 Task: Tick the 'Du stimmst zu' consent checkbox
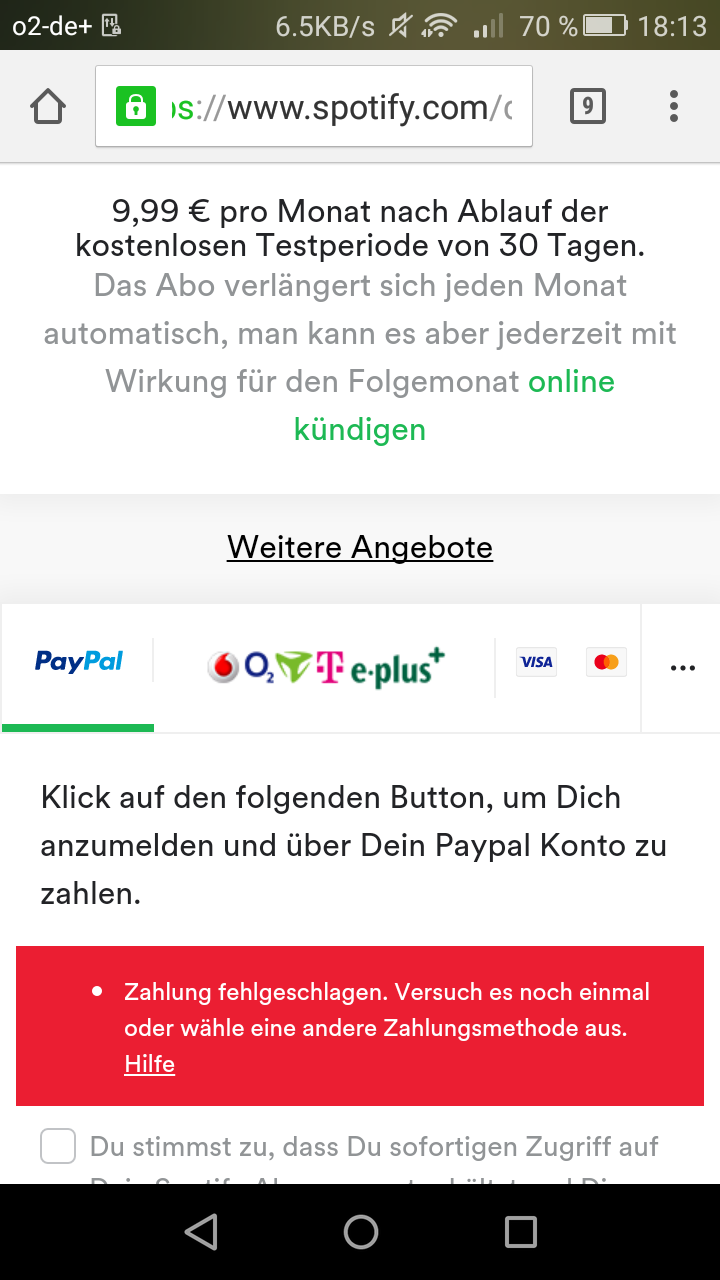(58, 1146)
